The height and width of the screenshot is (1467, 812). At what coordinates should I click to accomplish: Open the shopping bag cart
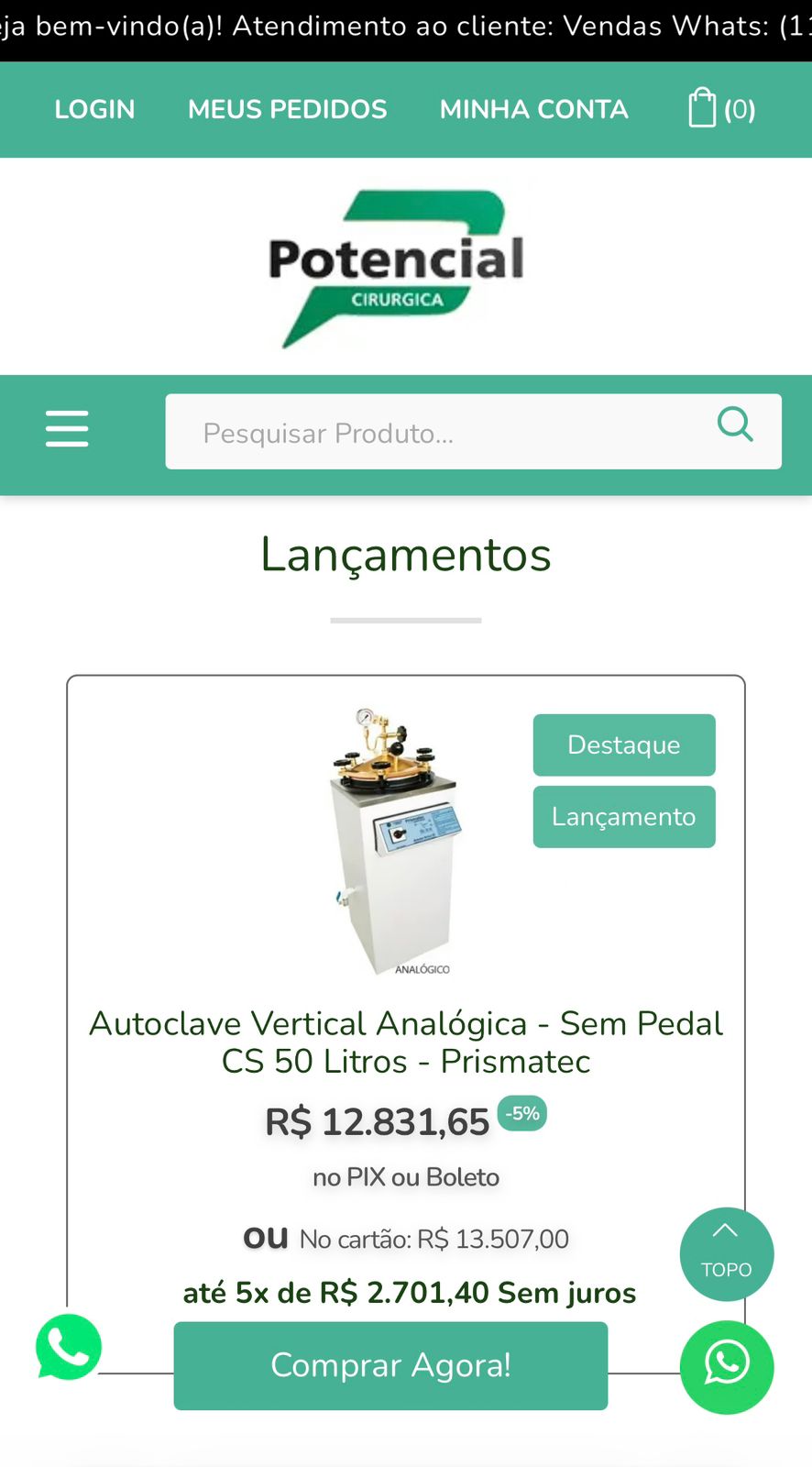coord(704,107)
